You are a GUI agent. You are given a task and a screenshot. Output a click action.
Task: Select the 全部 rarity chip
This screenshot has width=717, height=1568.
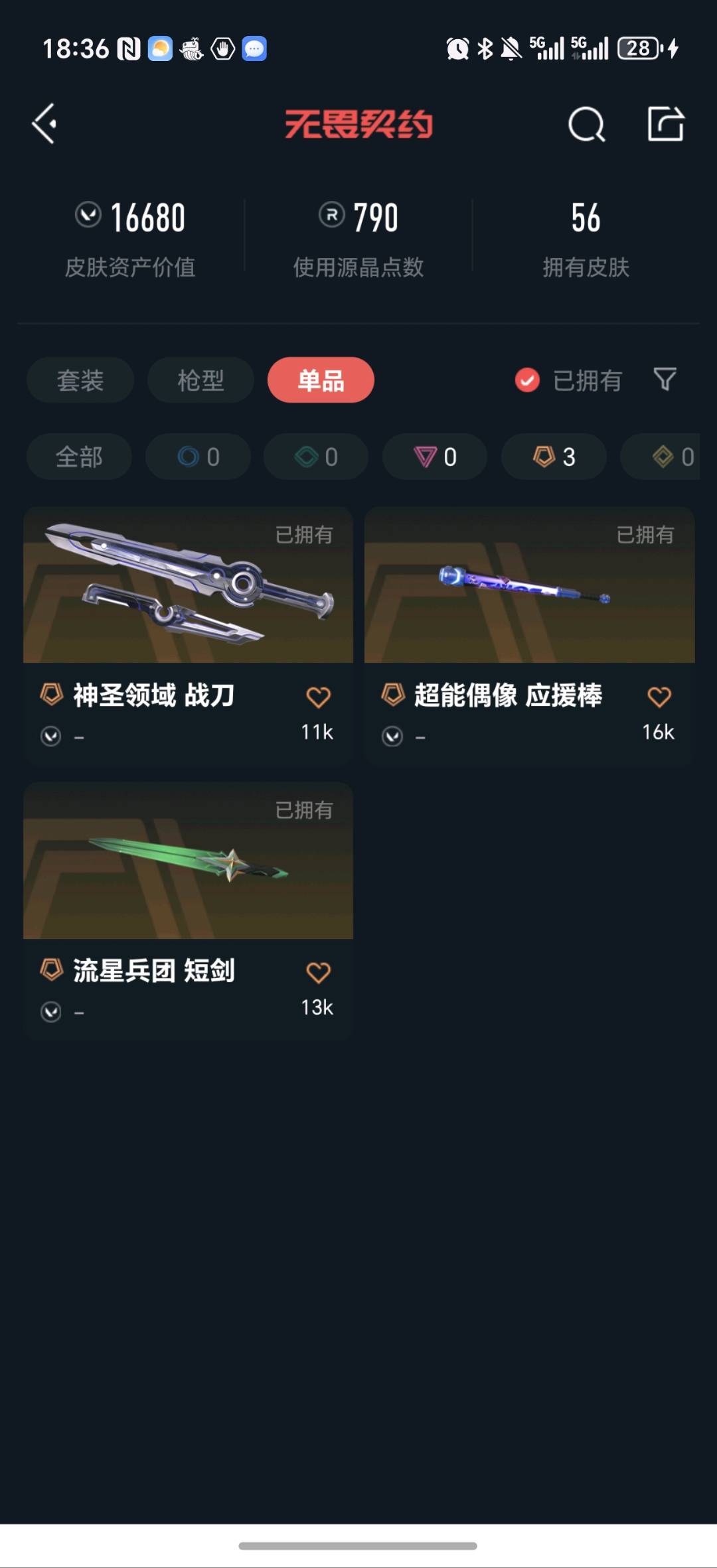coord(79,457)
